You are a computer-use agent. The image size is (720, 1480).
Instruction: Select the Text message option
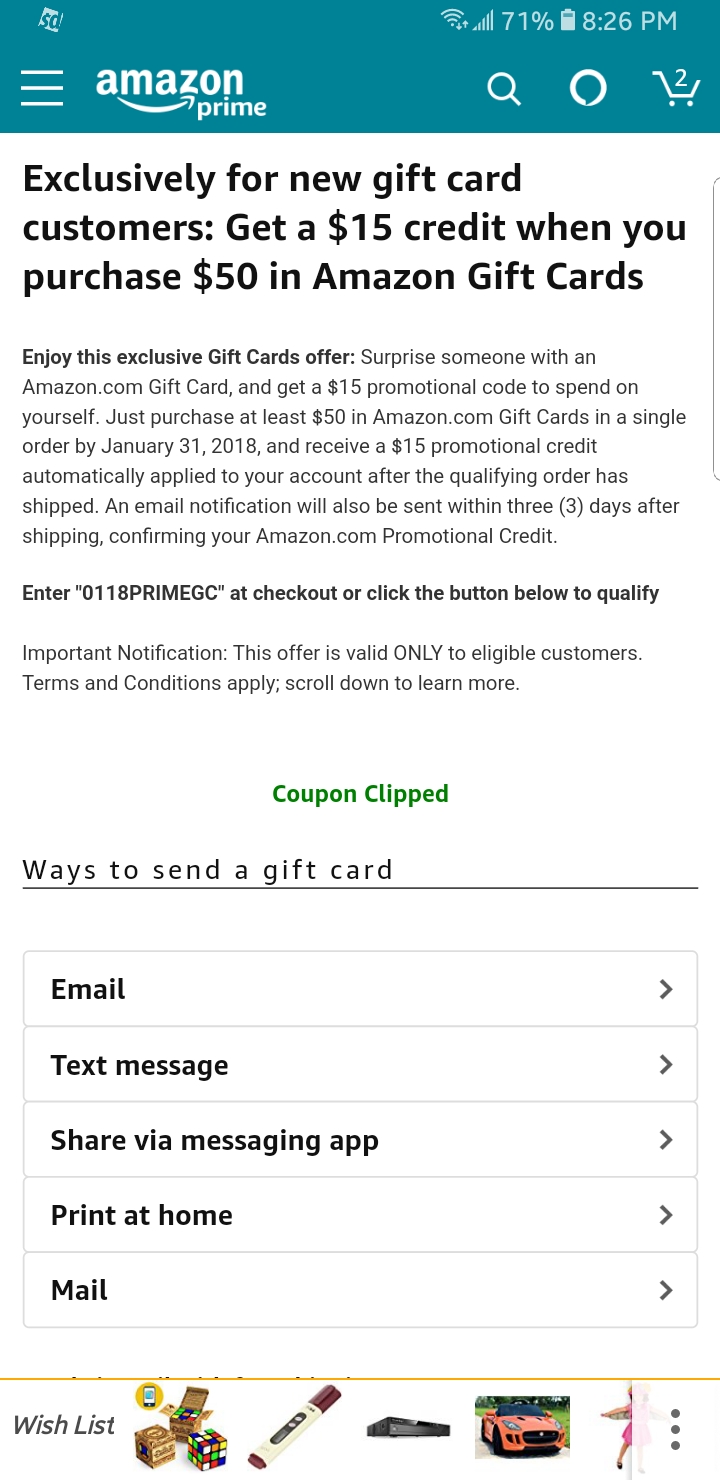(360, 1064)
